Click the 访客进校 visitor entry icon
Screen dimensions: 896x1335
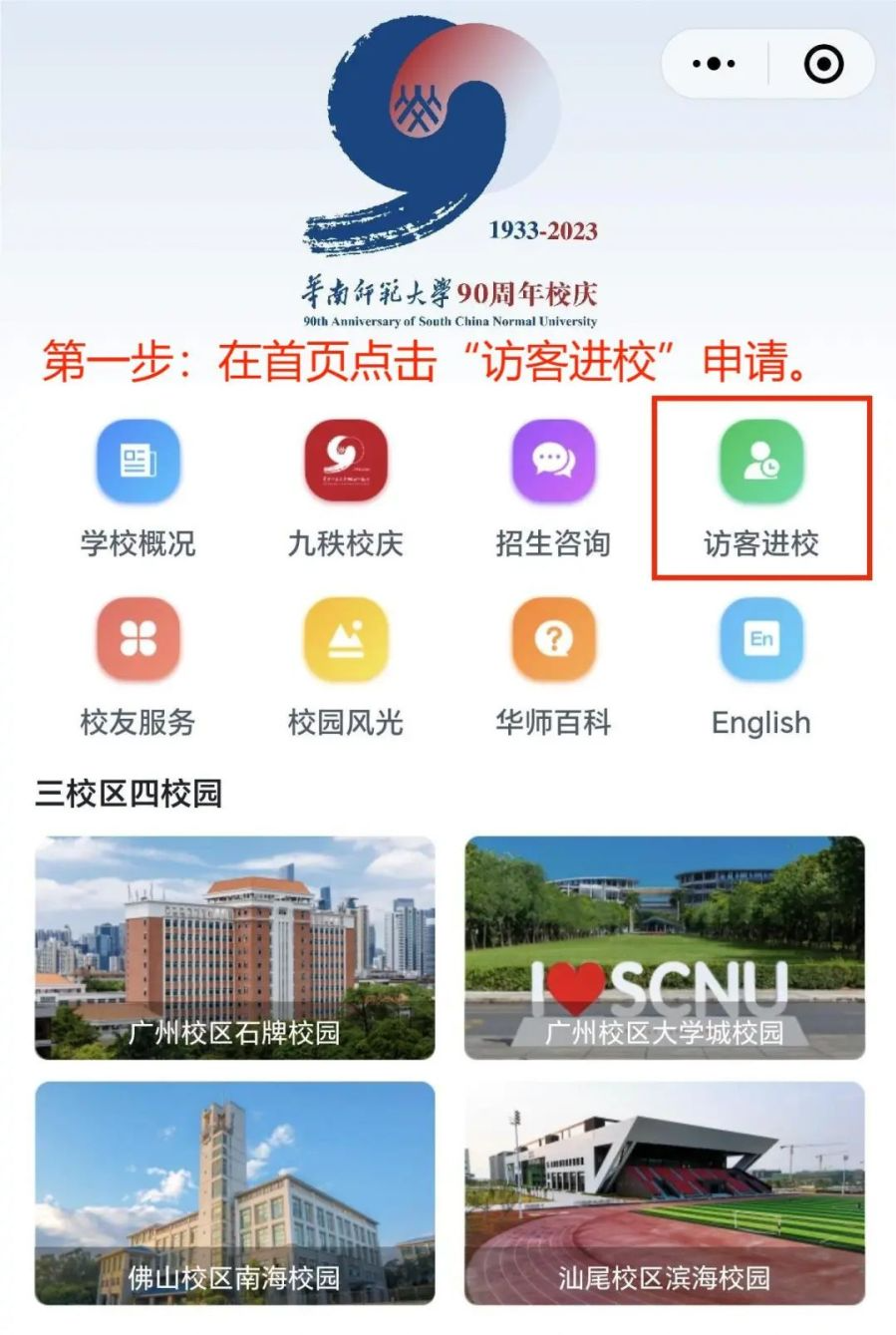[x=762, y=463]
